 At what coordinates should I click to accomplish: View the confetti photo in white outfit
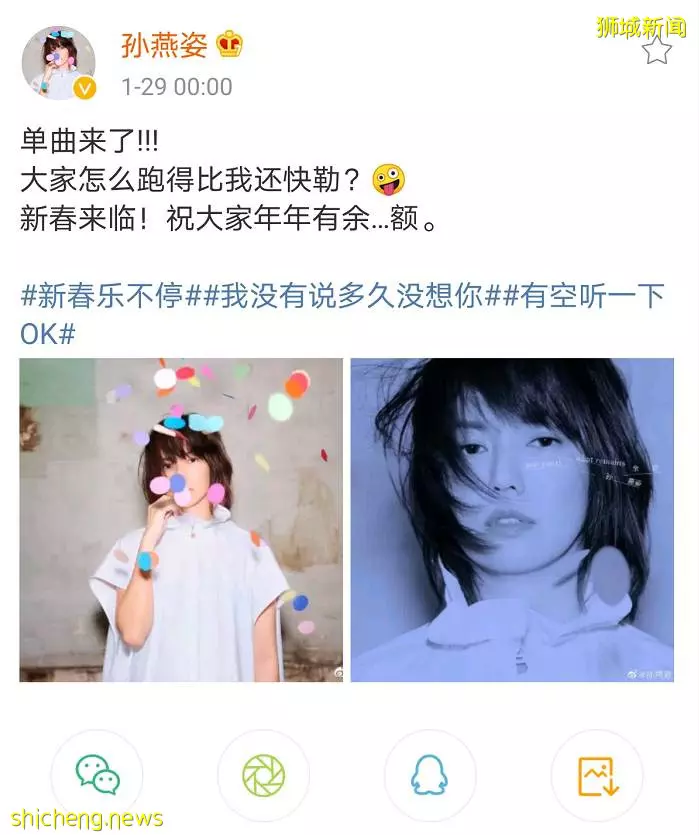point(181,520)
